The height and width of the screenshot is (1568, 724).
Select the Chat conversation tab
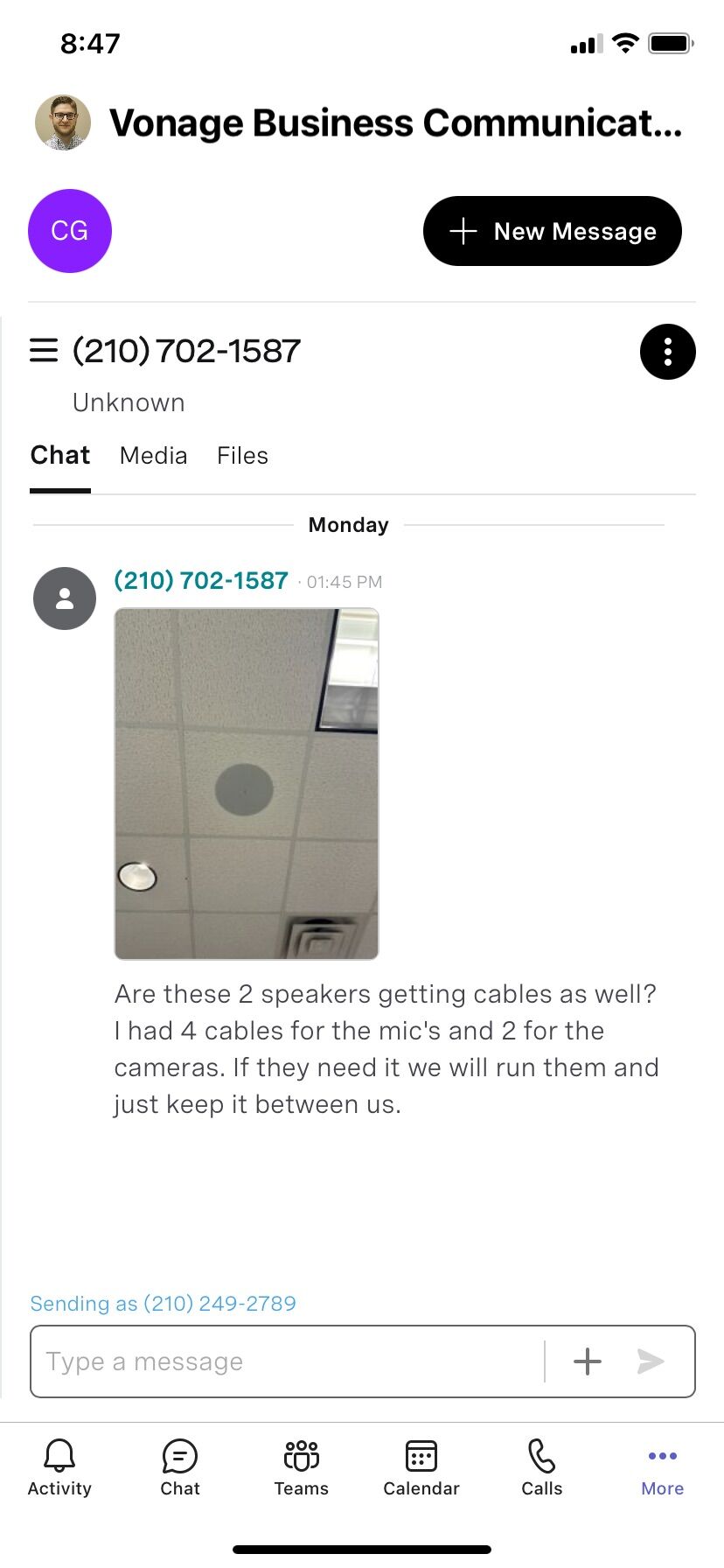click(x=60, y=456)
